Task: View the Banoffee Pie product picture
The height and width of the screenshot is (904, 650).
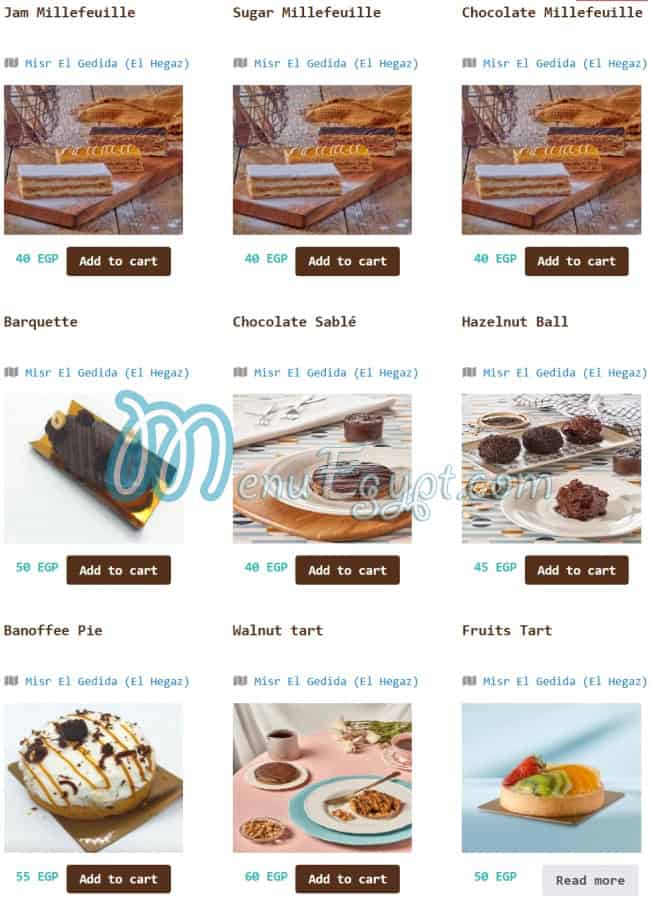Action: pyautogui.click(x=93, y=777)
